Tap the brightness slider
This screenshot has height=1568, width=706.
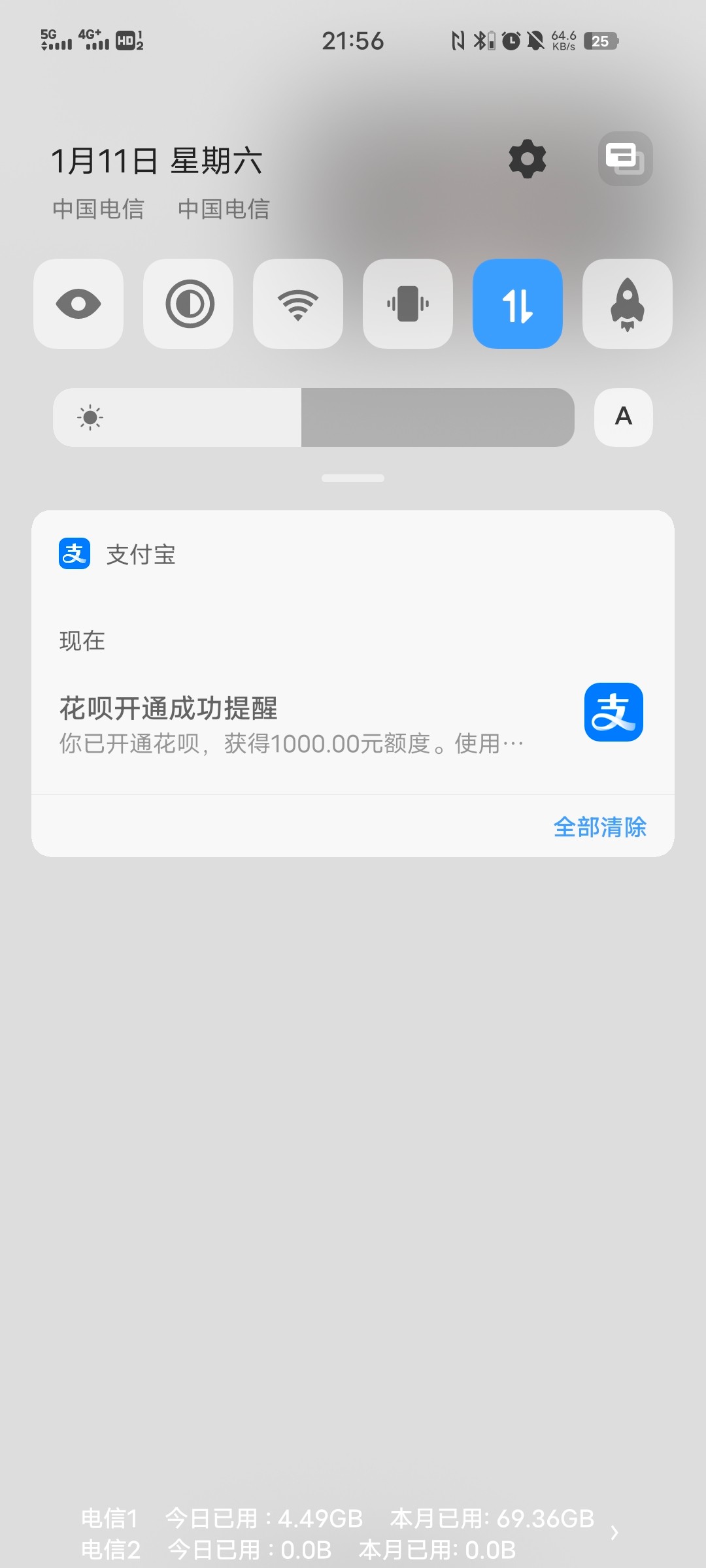click(314, 417)
